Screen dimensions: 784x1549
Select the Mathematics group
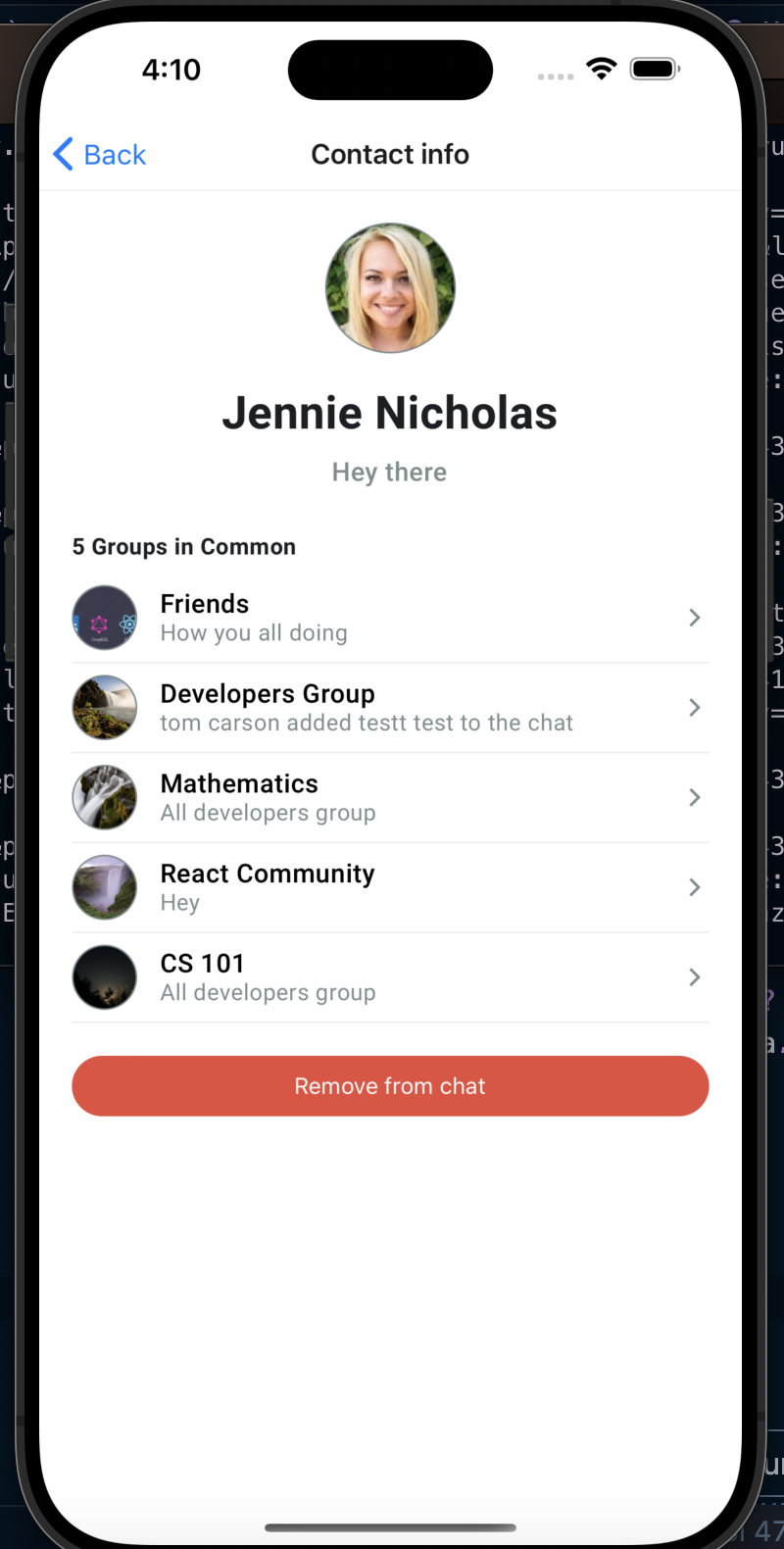pyautogui.click(x=390, y=798)
